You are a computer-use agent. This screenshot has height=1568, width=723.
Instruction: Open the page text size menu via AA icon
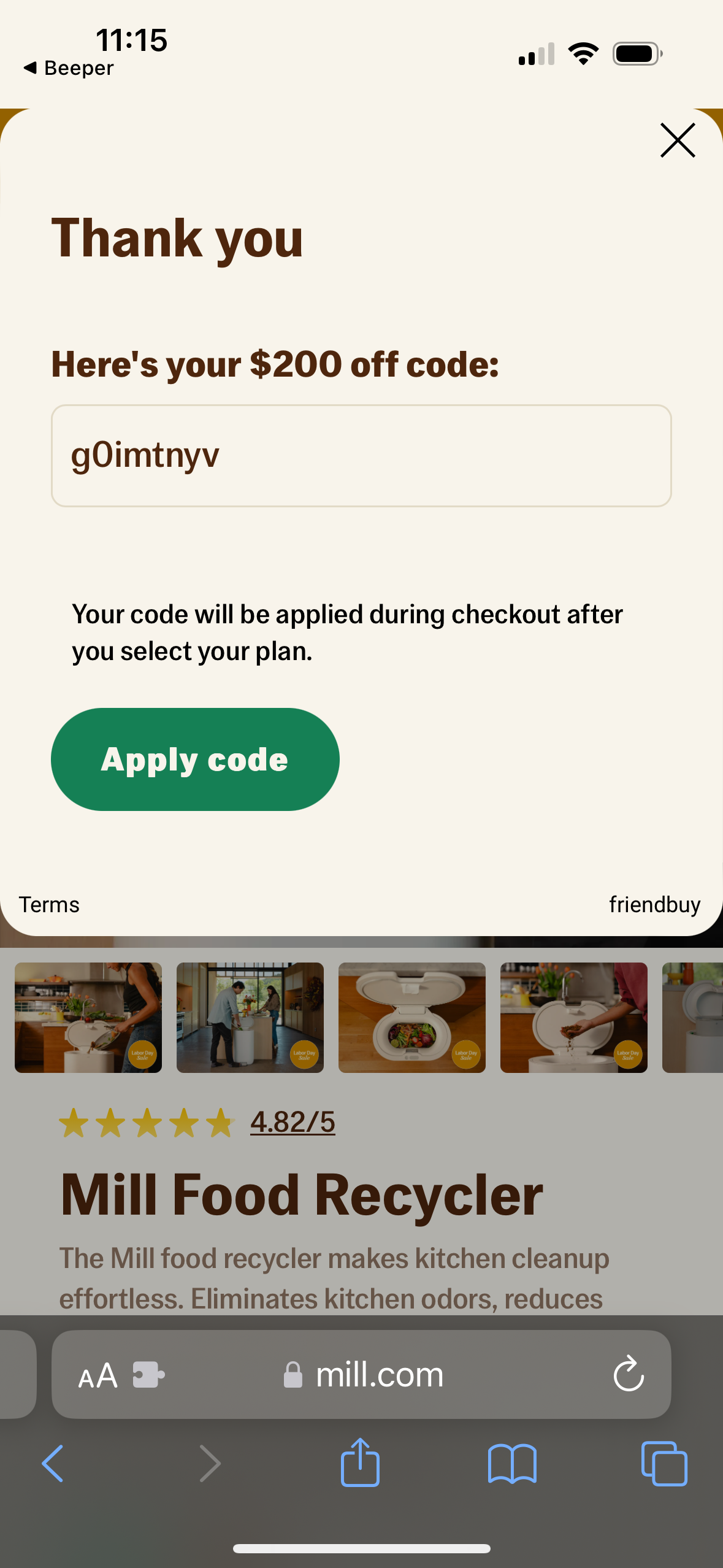point(98,1374)
